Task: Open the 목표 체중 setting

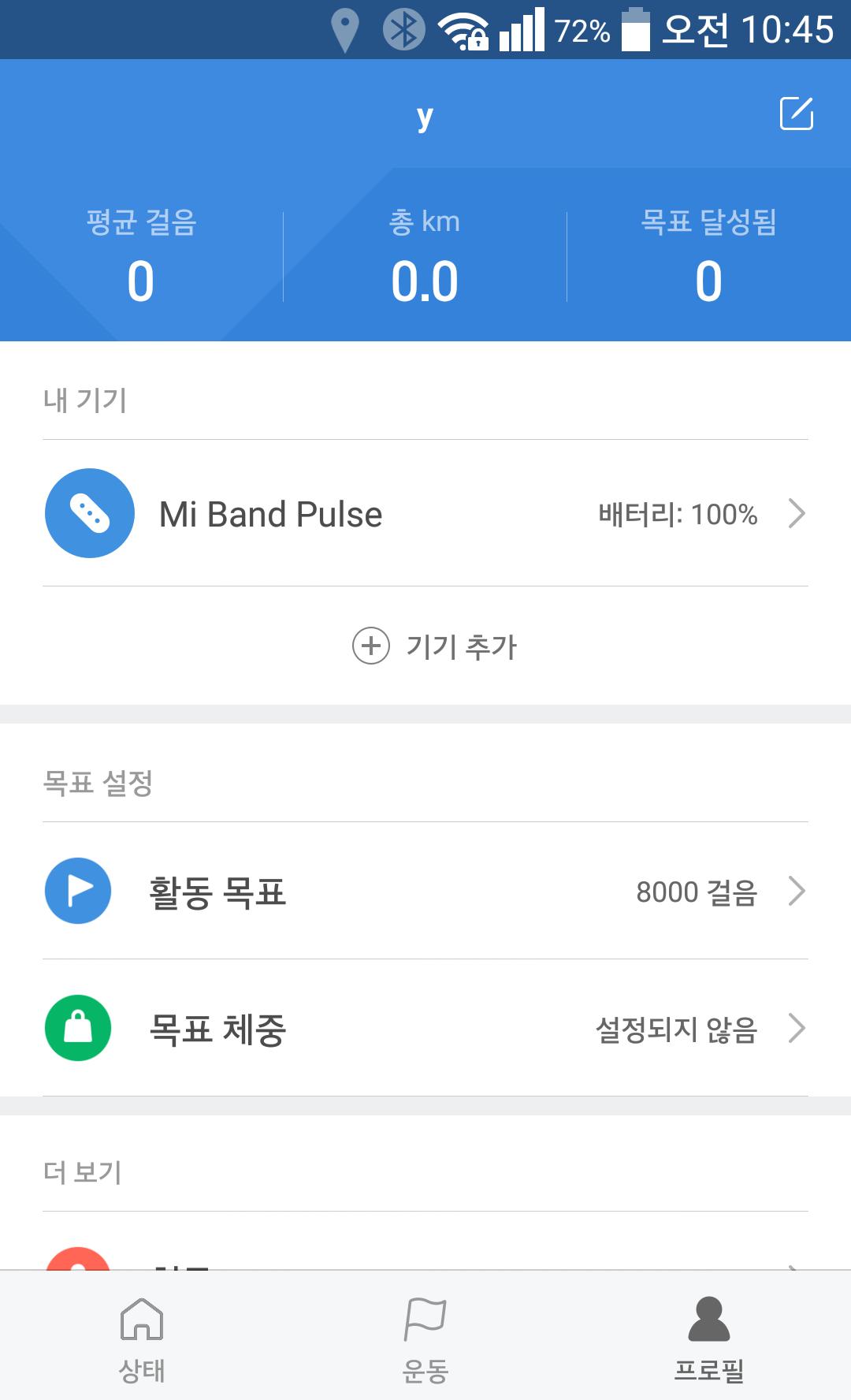Action: coord(425,1029)
